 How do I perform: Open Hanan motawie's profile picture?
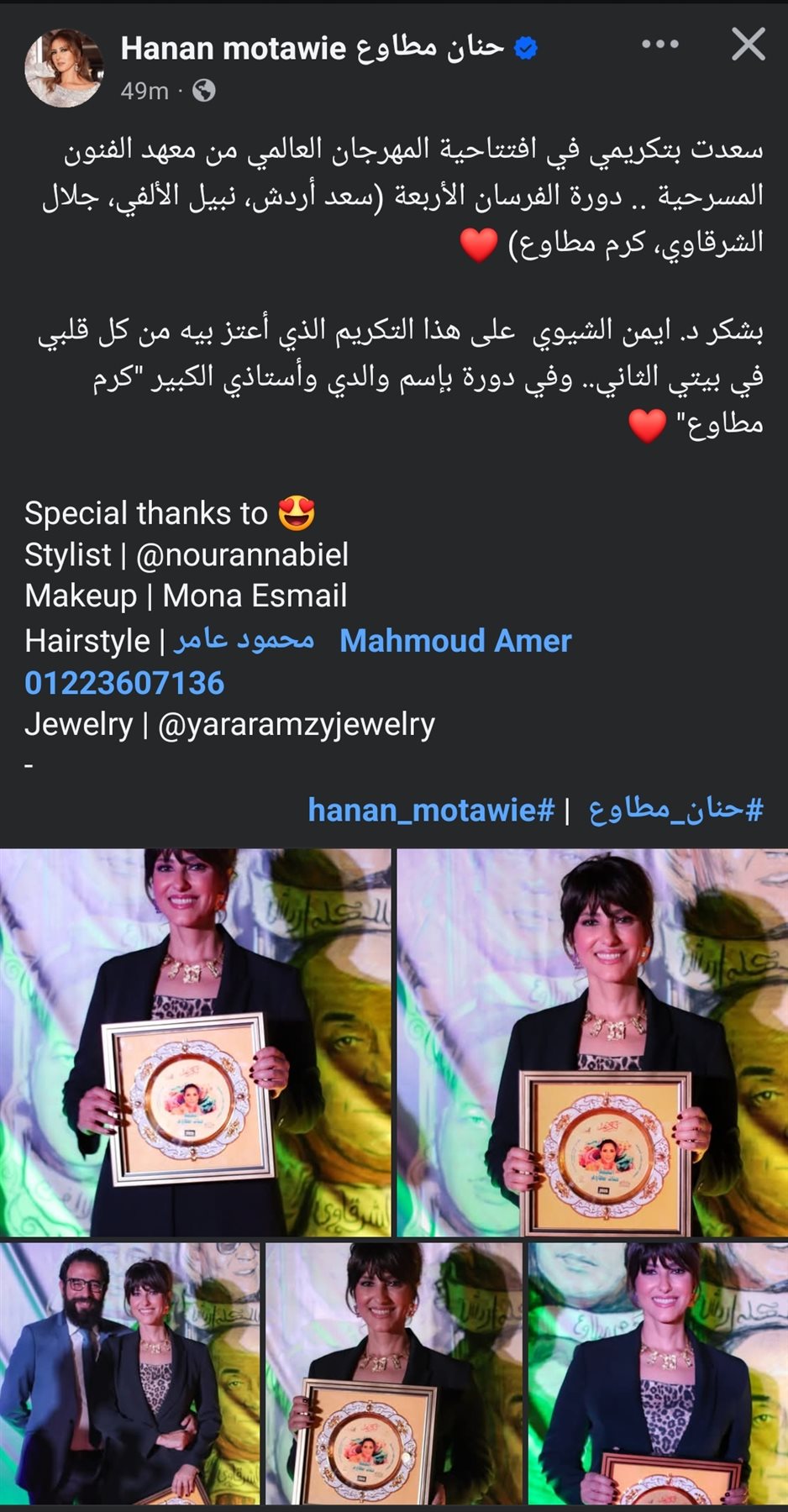(x=63, y=67)
